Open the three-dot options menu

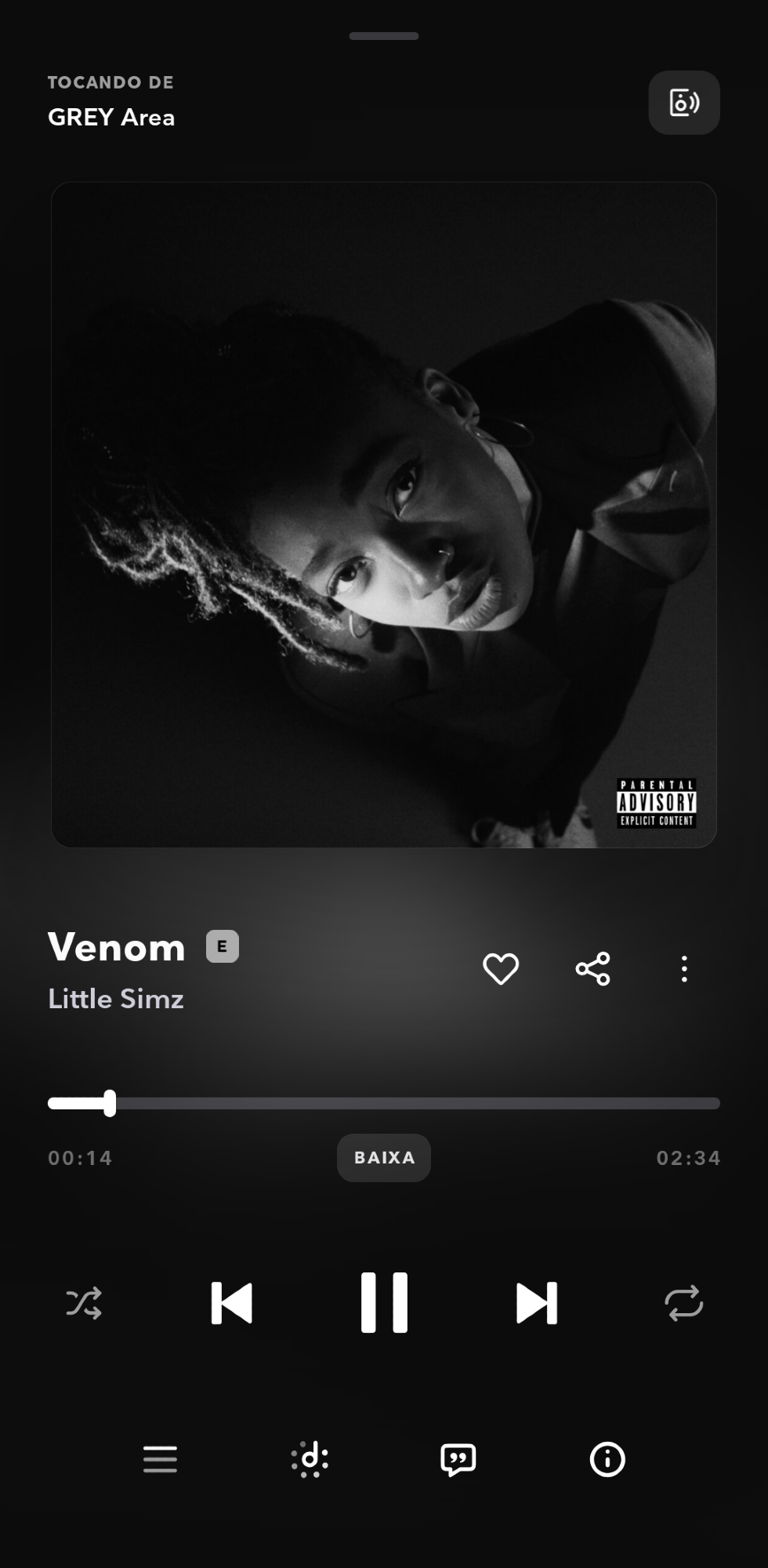pos(684,969)
